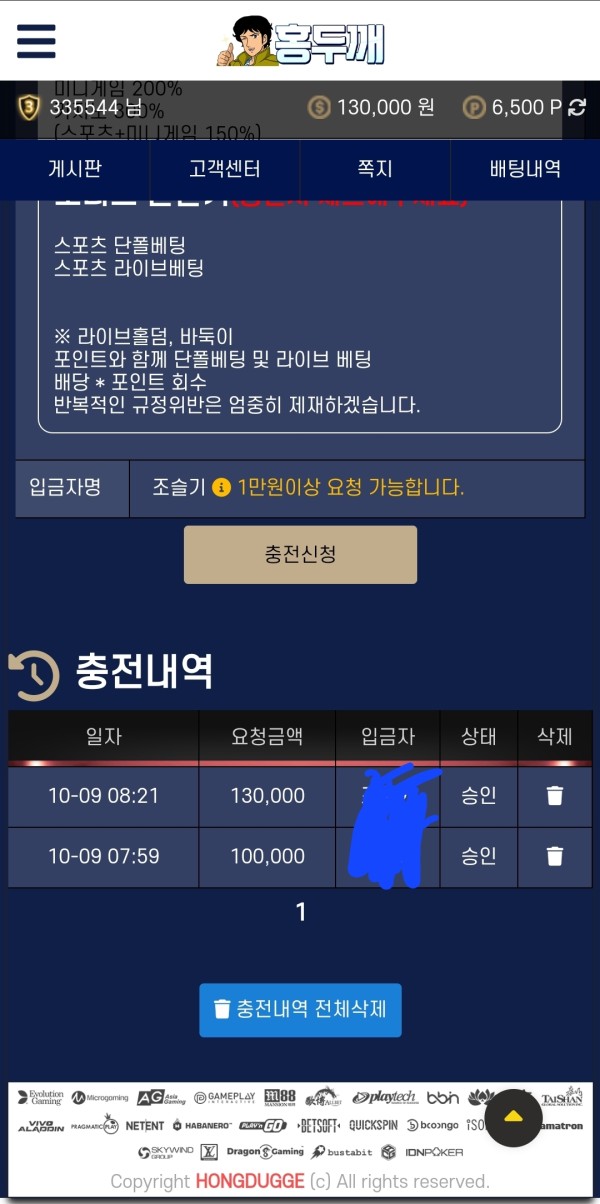
Task: Open the hamburger menu
Action: [36, 40]
